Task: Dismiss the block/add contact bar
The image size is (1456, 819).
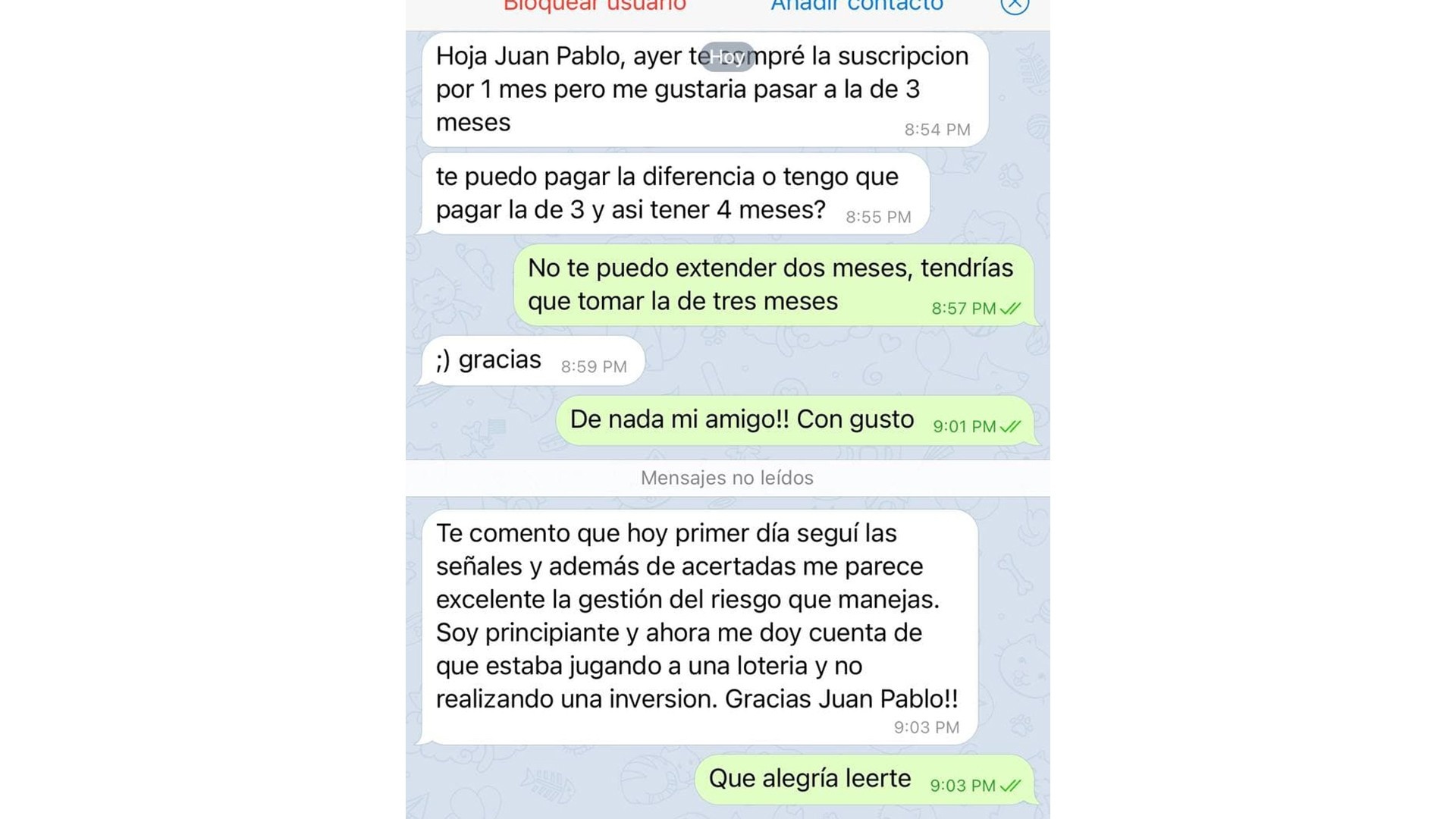Action: (1015, 5)
